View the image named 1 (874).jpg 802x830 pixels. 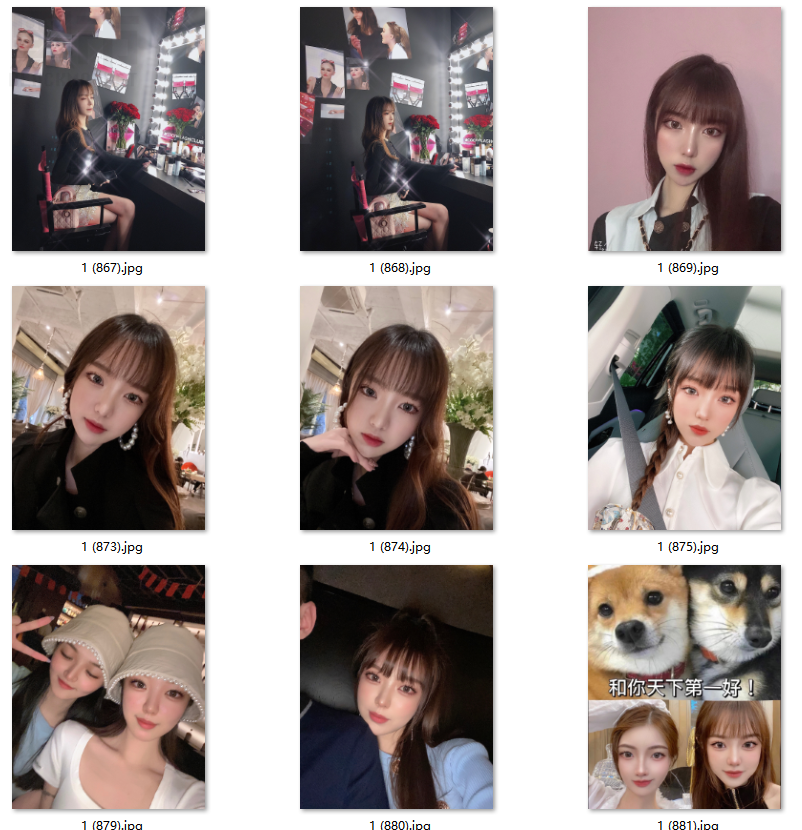pyautogui.click(x=397, y=408)
